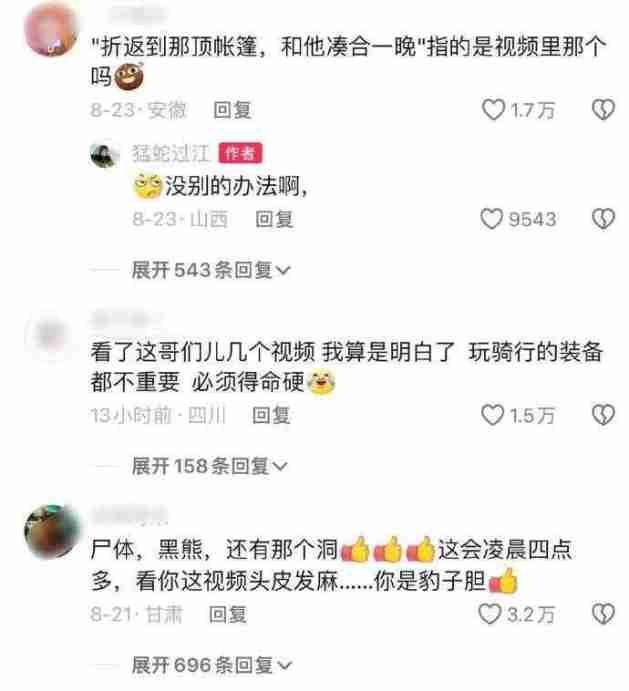Dislike the 四川 comment about riding gear
629x691 pixels.
pos(602,413)
